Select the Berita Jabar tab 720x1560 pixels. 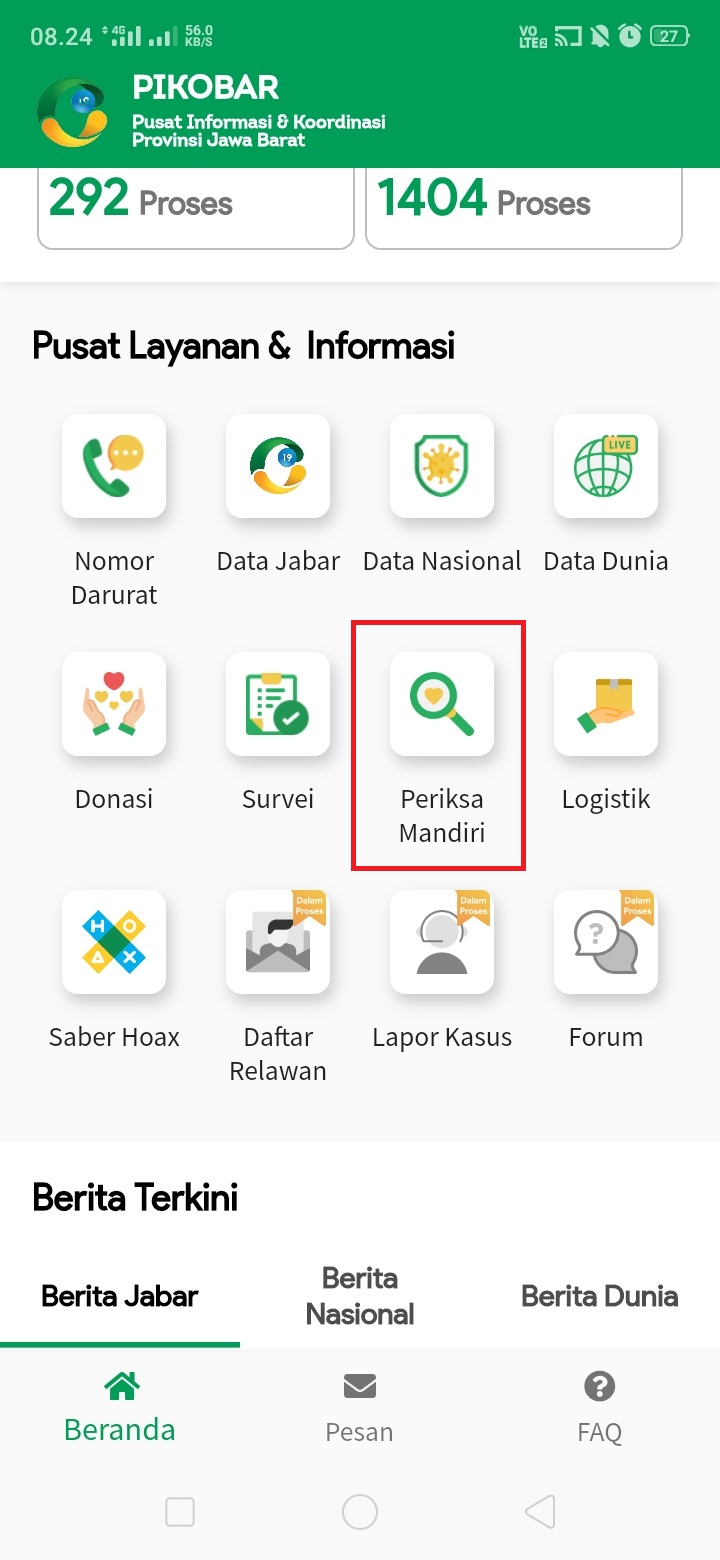coord(120,1296)
